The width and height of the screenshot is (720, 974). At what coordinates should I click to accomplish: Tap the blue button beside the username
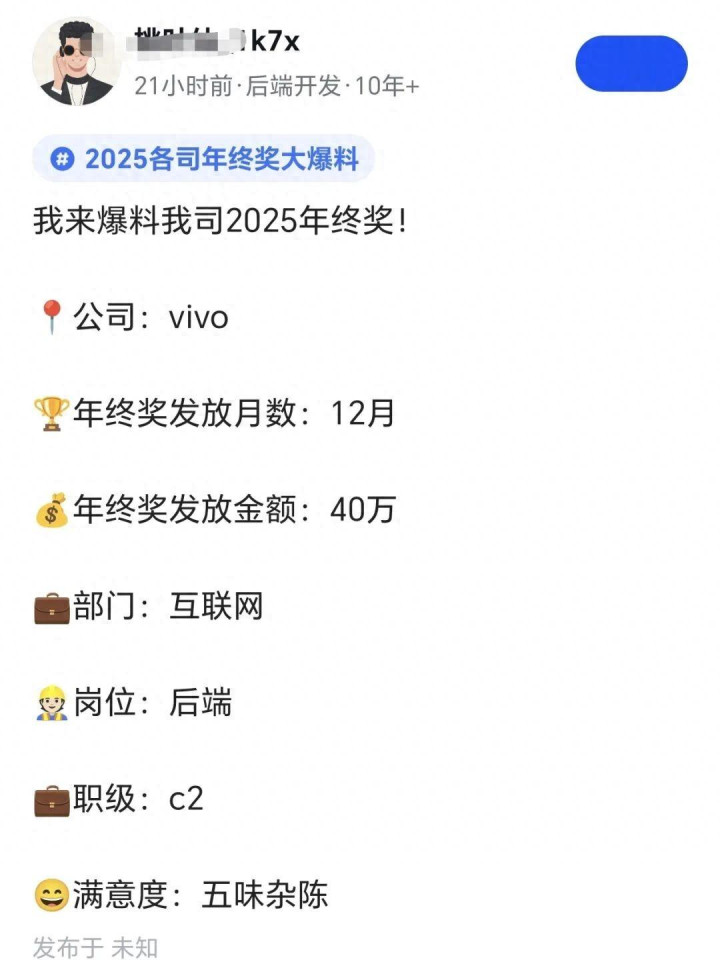click(631, 64)
